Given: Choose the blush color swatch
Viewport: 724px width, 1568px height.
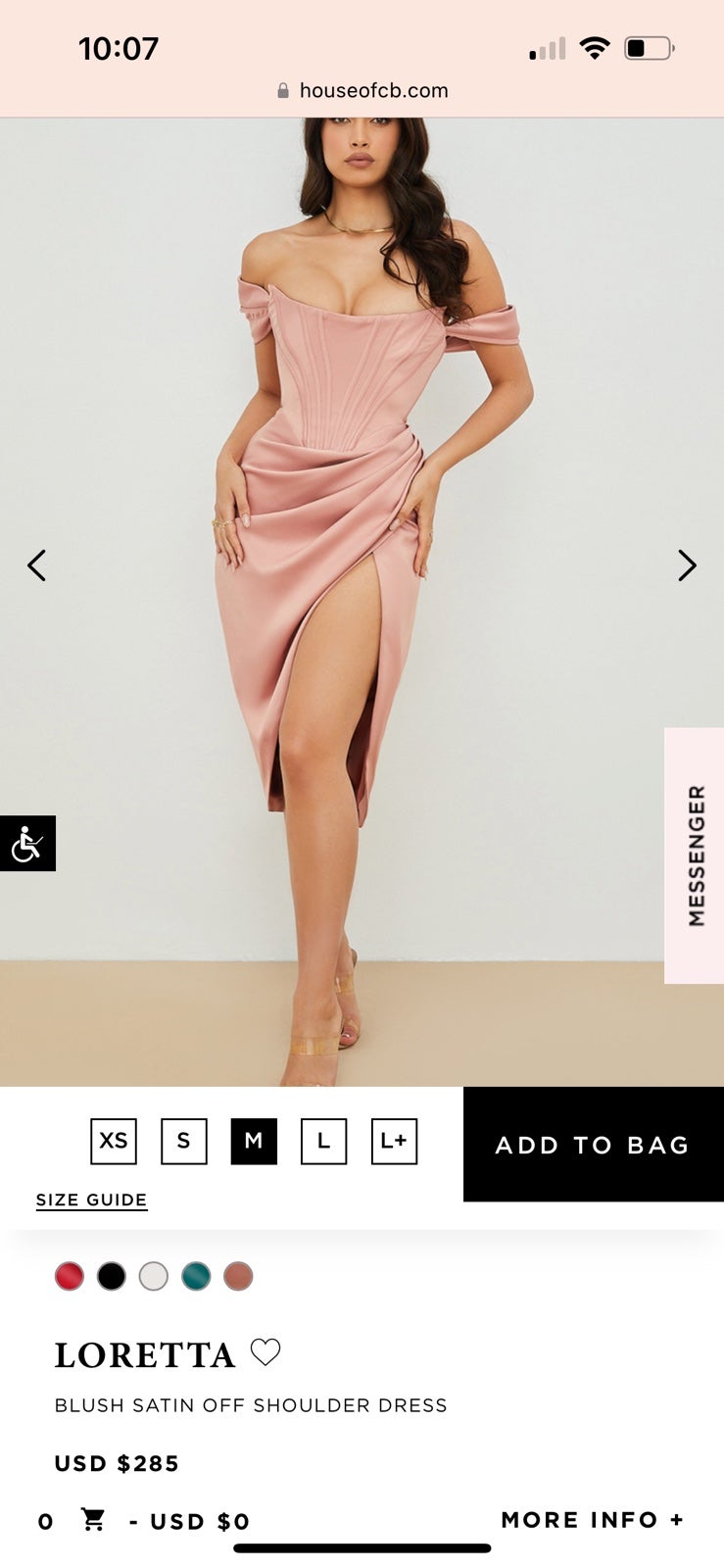Looking at the screenshot, I should click(238, 1276).
